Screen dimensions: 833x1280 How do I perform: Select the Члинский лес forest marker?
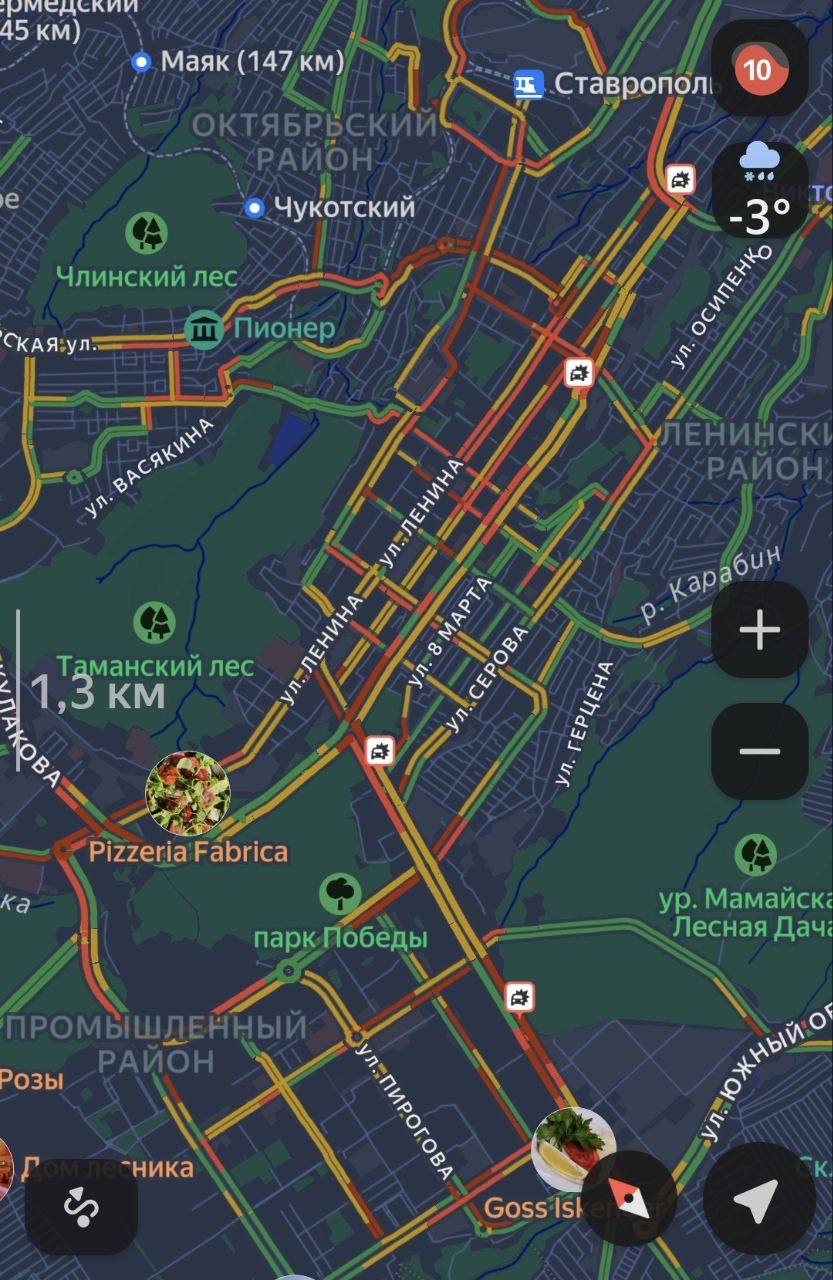(147, 232)
